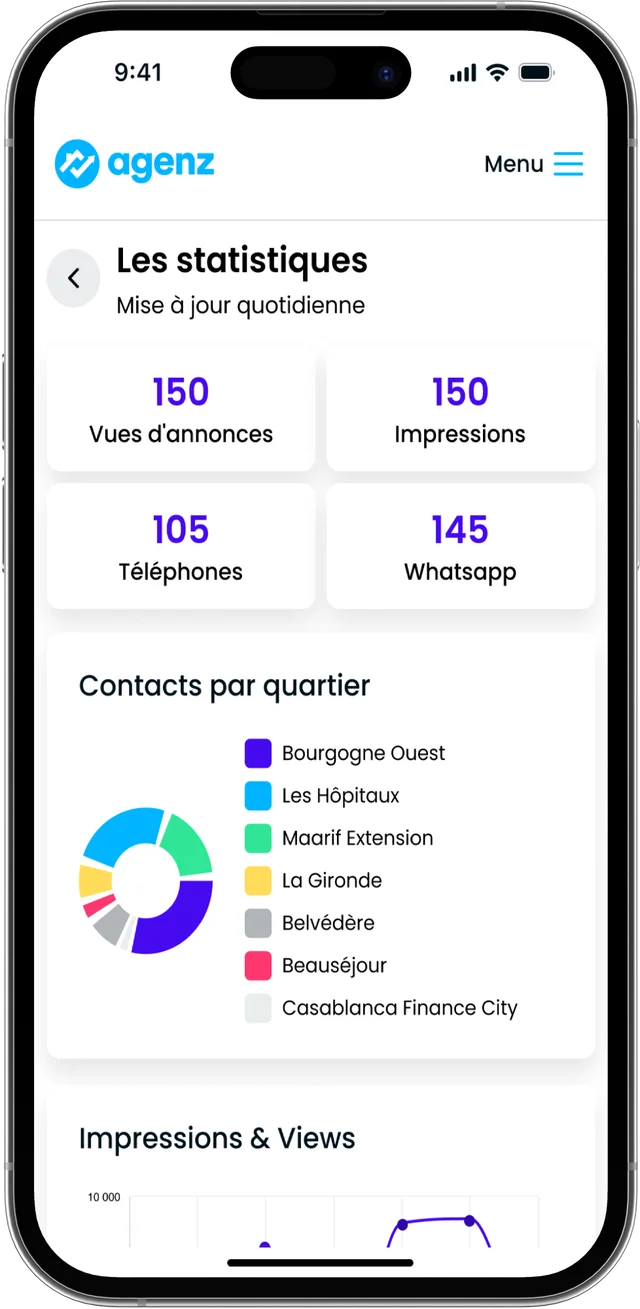The height and width of the screenshot is (1309, 640).
Task: Open the Impressions stat card
Action: coord(460,409)
